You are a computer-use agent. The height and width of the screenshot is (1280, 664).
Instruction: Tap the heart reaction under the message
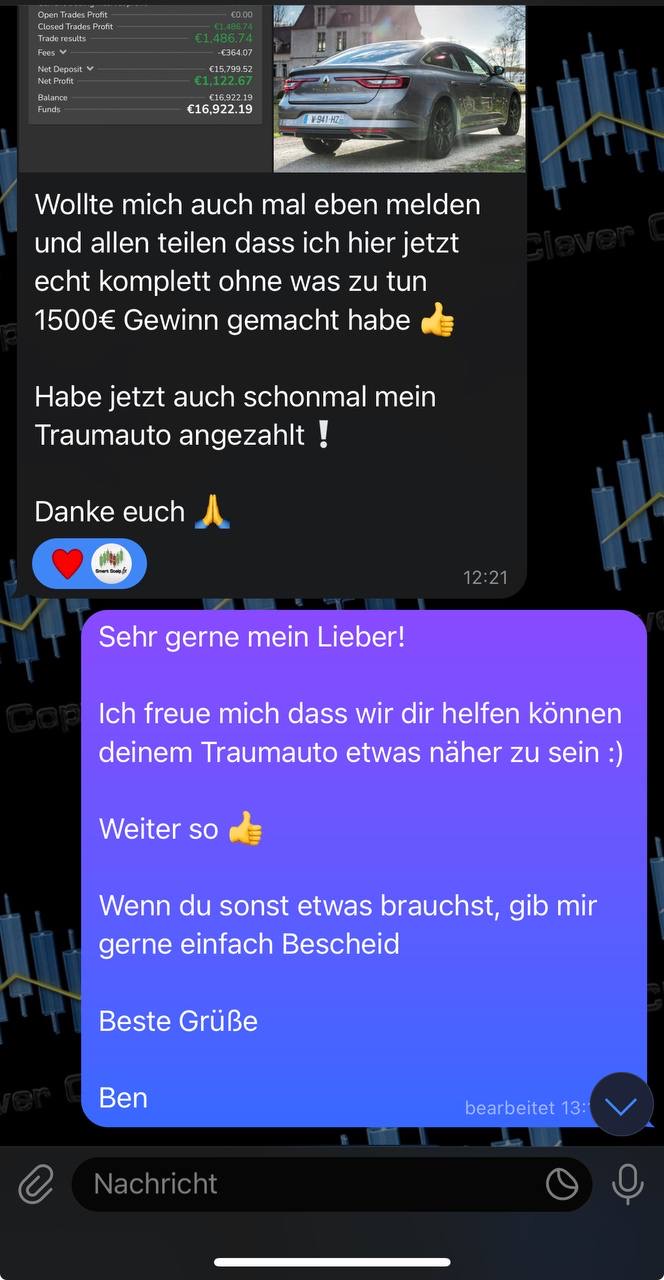67,565
